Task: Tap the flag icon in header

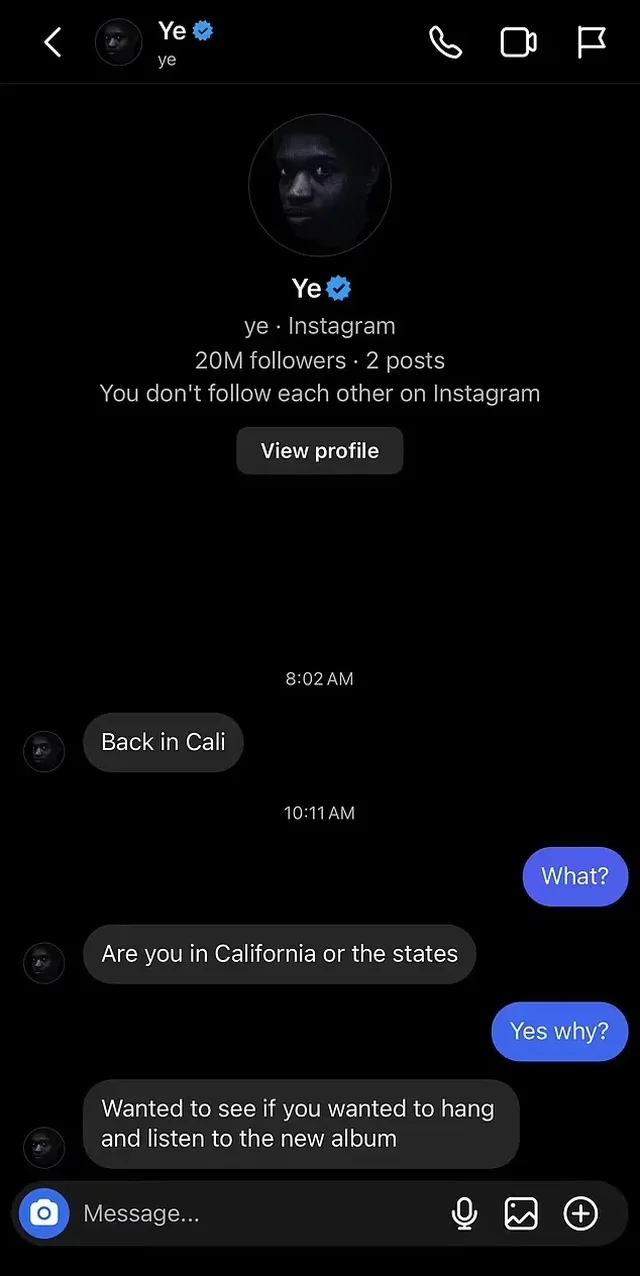Action: tap(591, 42)
